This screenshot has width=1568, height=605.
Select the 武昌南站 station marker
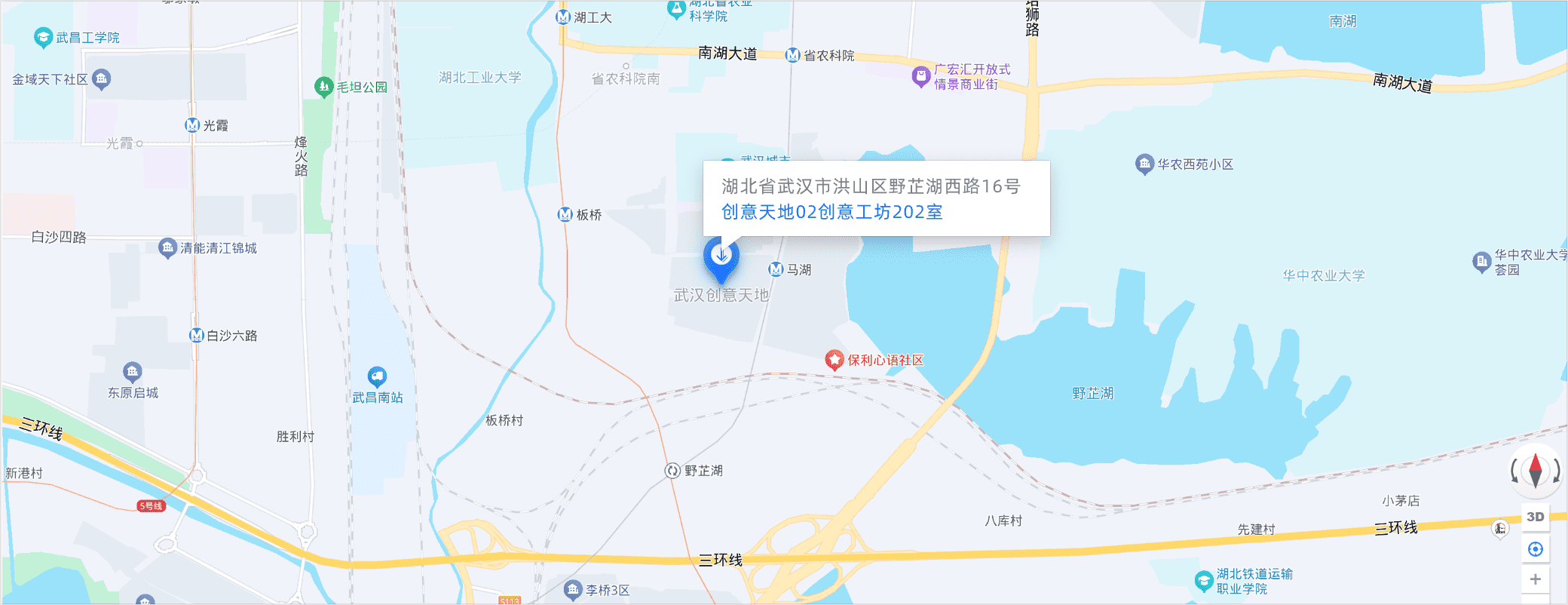377,376
